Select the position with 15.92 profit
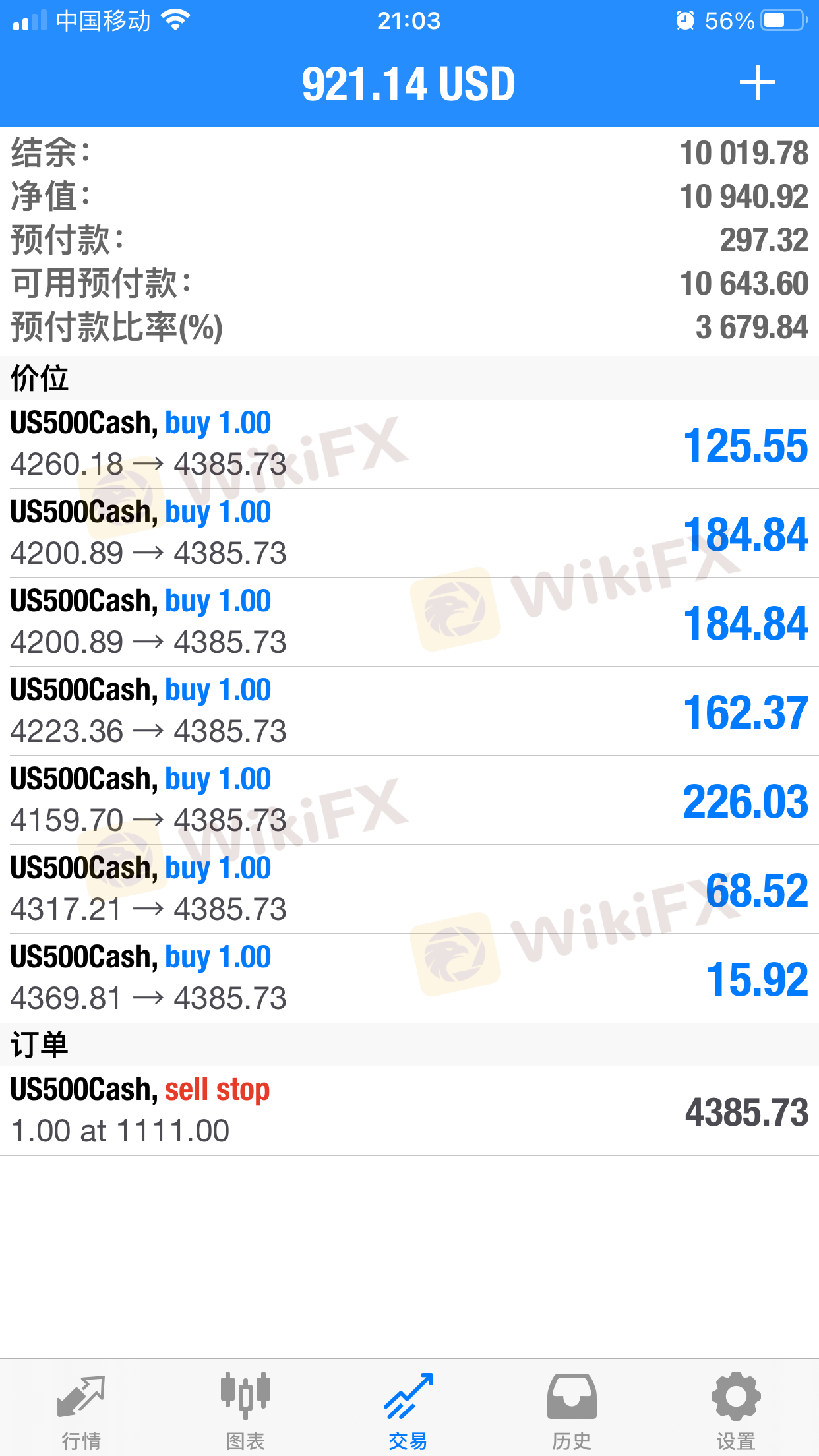 coord(409,978)
